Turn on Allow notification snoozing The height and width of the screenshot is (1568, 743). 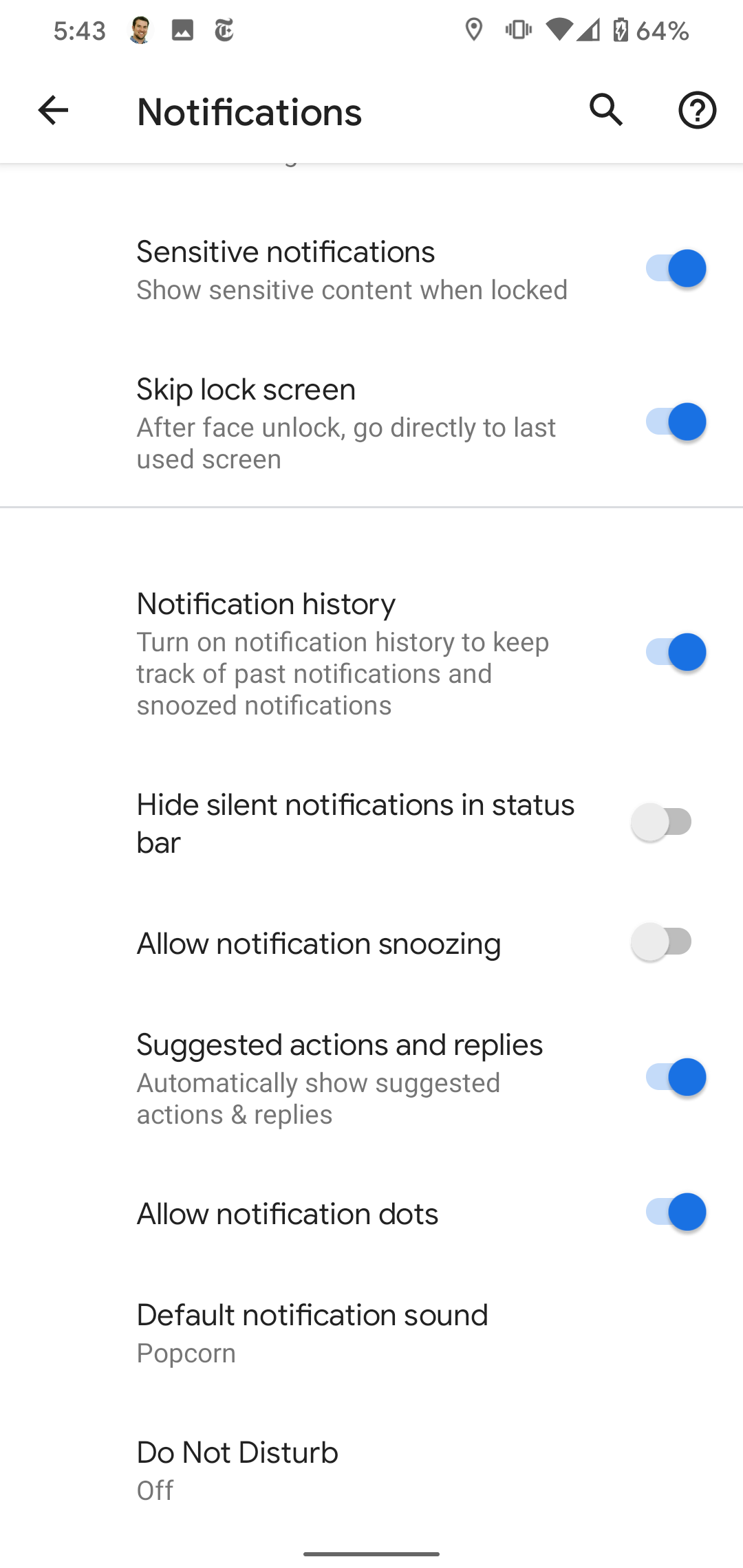pos(662,942)
